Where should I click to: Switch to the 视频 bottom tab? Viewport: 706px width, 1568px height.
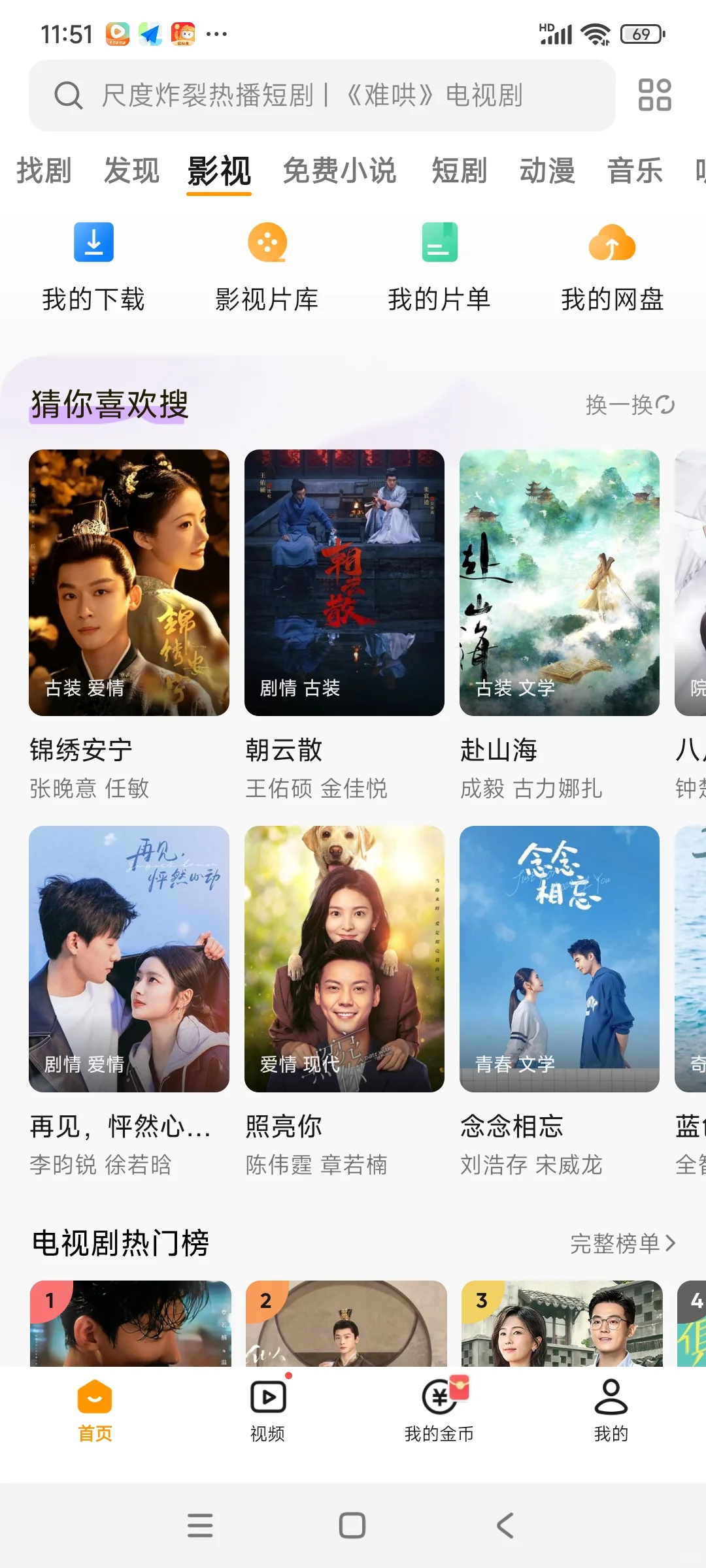[x=267, y=1411]
